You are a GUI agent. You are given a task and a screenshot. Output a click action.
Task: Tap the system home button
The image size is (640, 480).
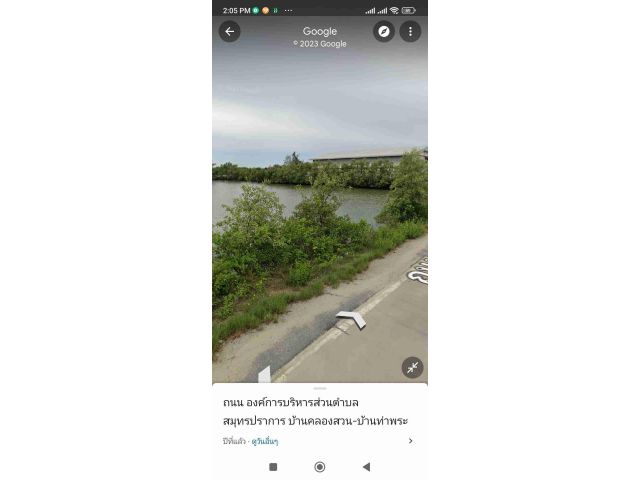320,466
